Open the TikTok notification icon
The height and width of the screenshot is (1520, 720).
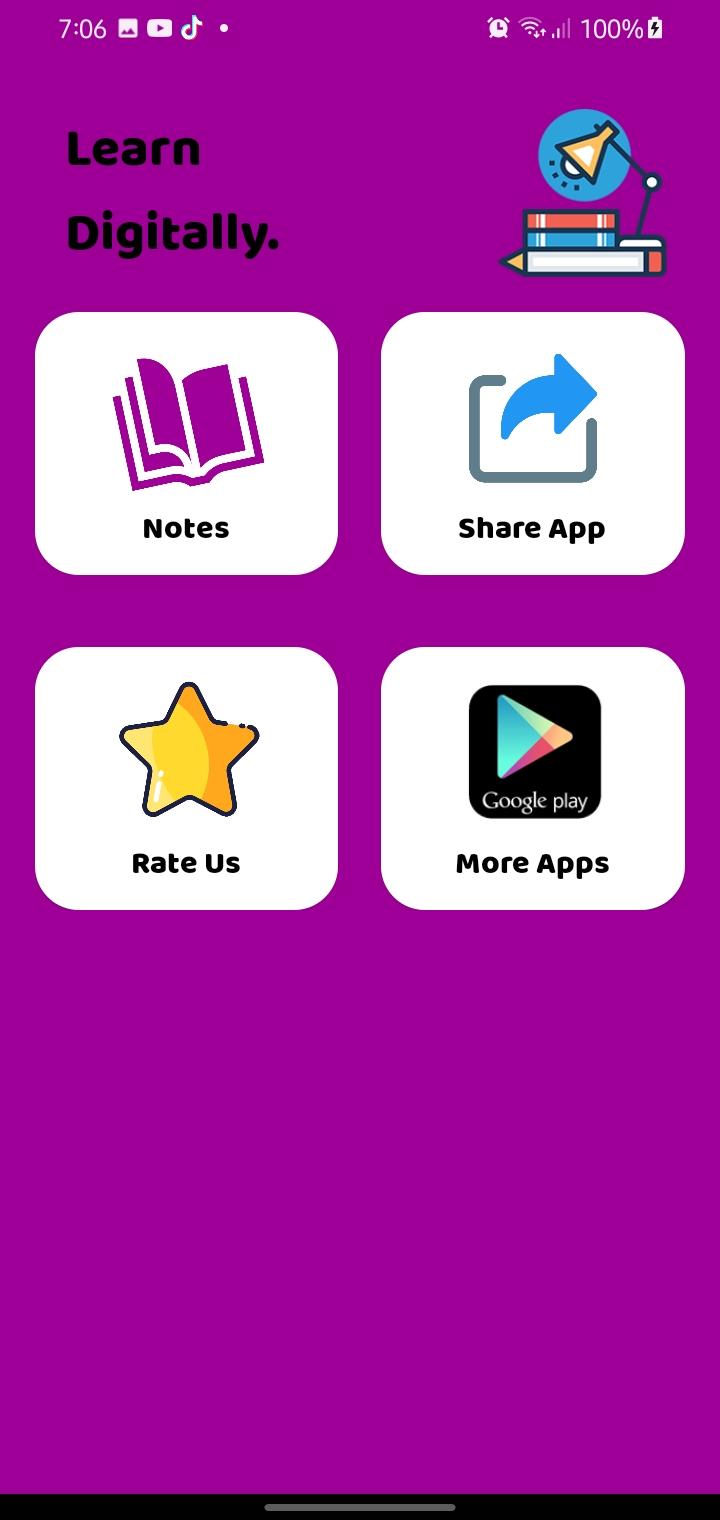pos(193,28)
